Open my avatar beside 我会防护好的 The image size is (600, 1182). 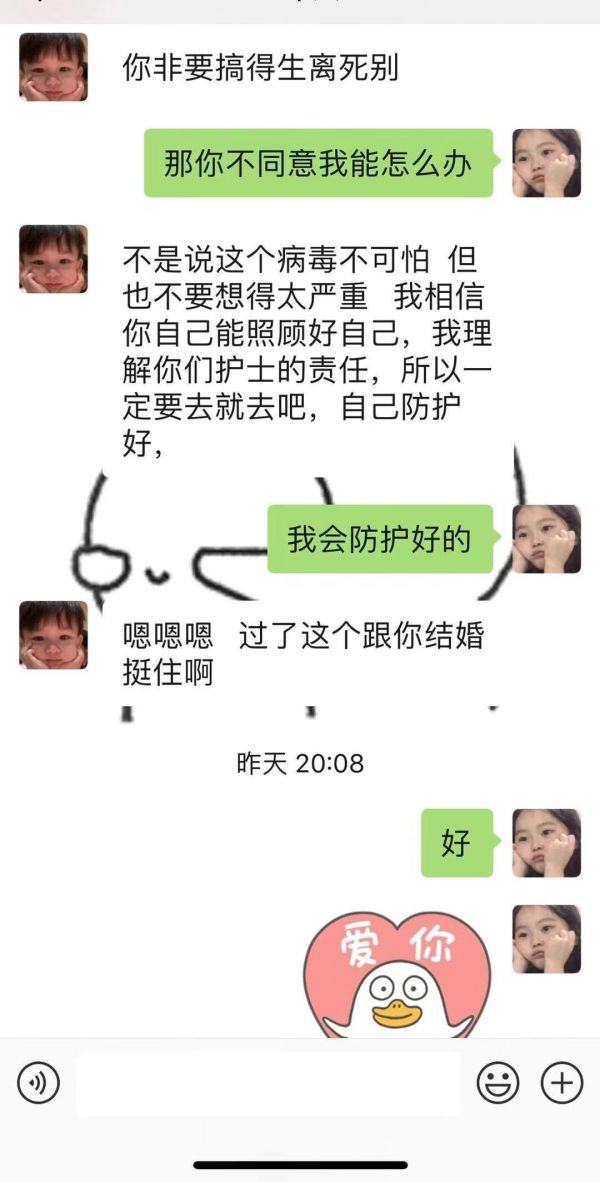click(547, 539)
